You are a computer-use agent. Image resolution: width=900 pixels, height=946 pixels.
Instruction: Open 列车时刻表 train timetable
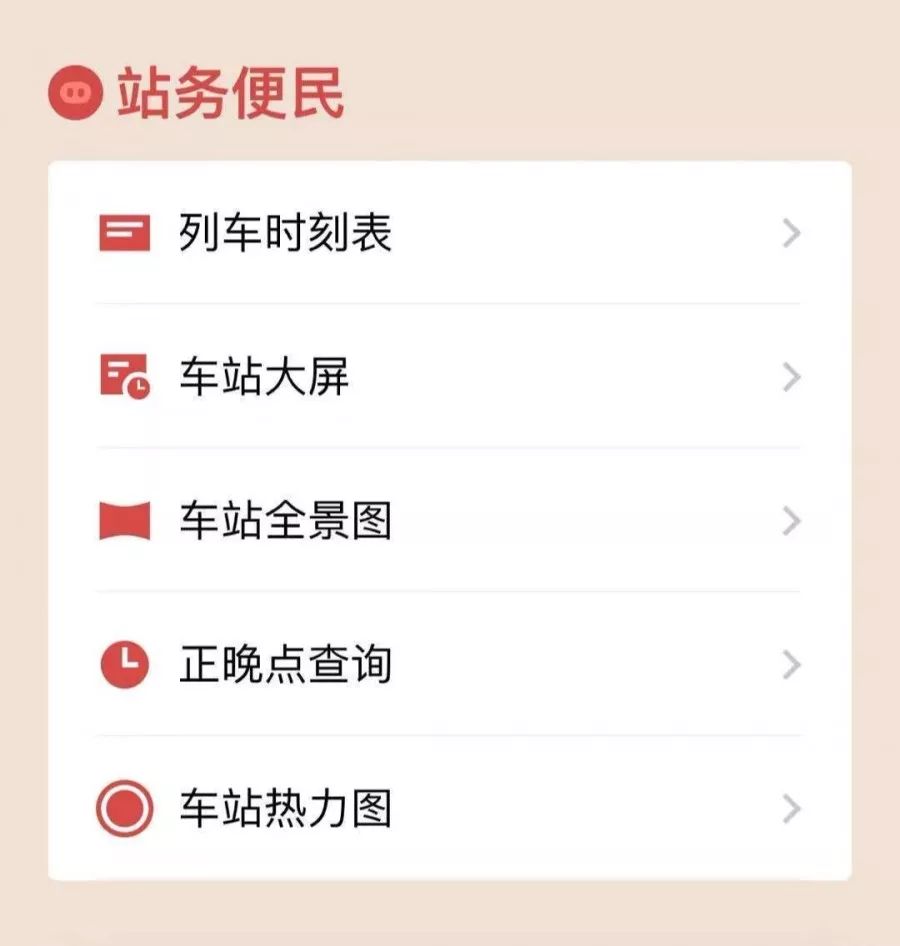pyautogui.click(x=449, y=233)
